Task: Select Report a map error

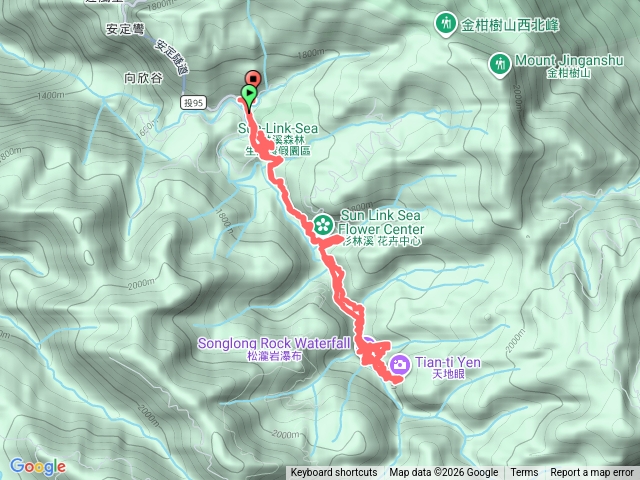Action: 592,473
